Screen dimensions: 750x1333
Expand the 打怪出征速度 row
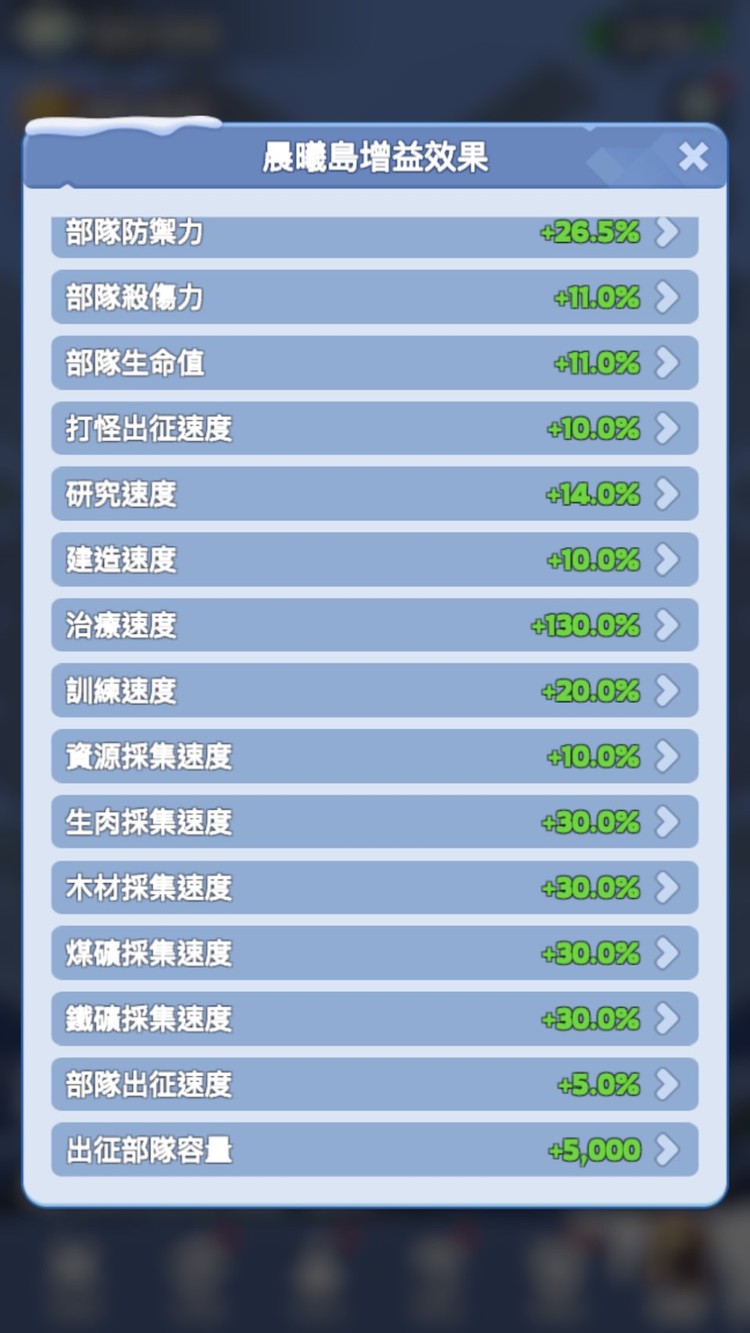pyautogui.click(x=374, y=429)
